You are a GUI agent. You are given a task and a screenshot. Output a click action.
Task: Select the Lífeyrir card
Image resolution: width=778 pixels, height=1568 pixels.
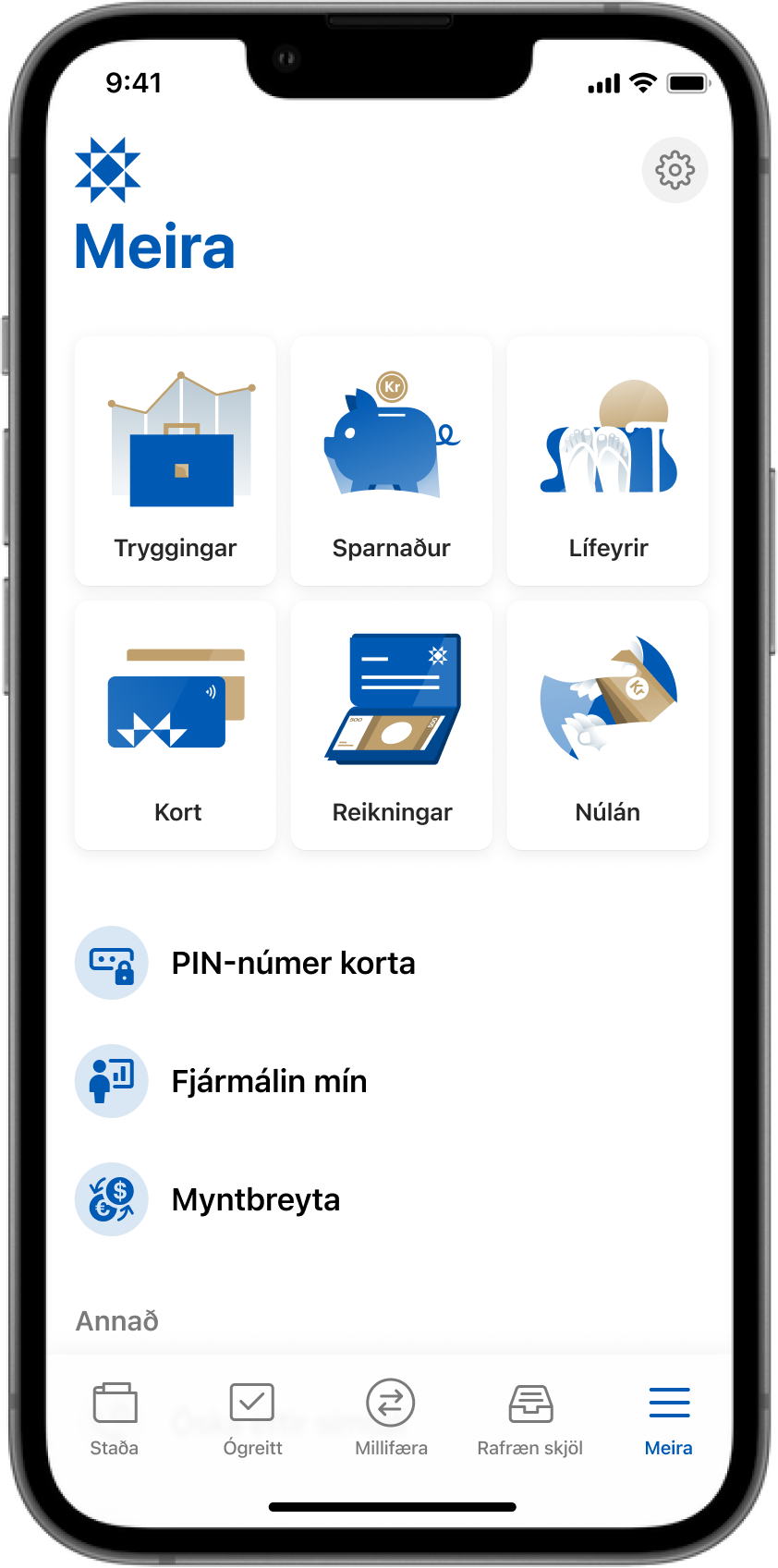click(608, 460)
